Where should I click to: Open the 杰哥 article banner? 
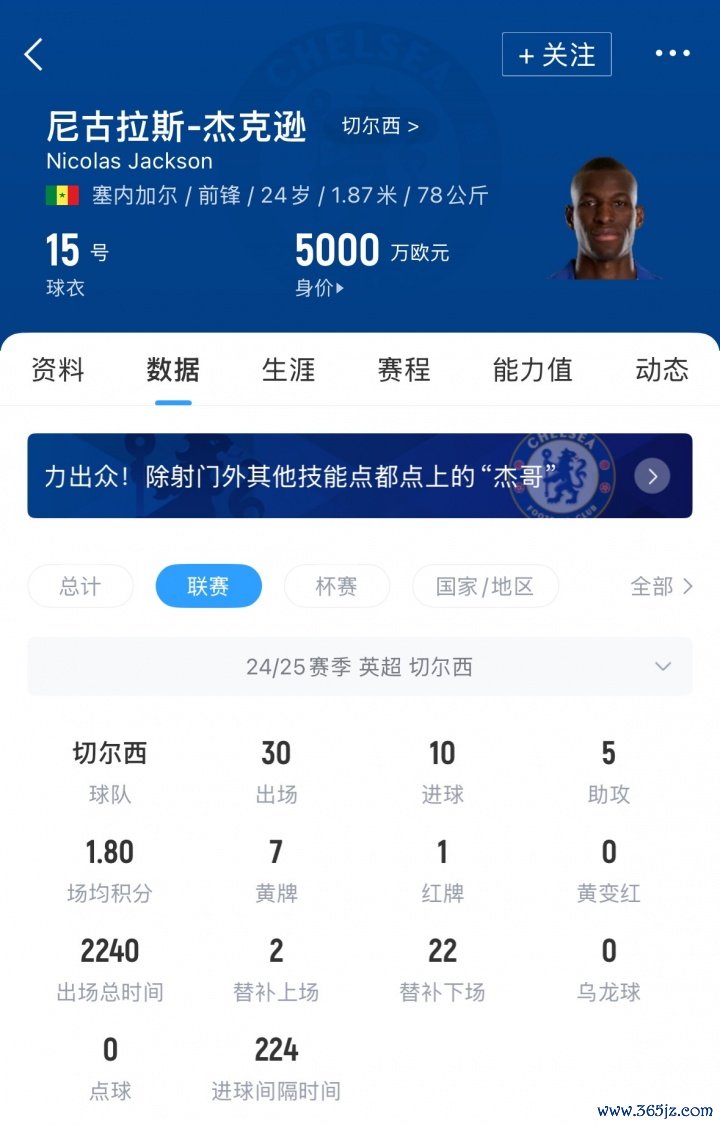pyautogui.click(x=360, y=476)
